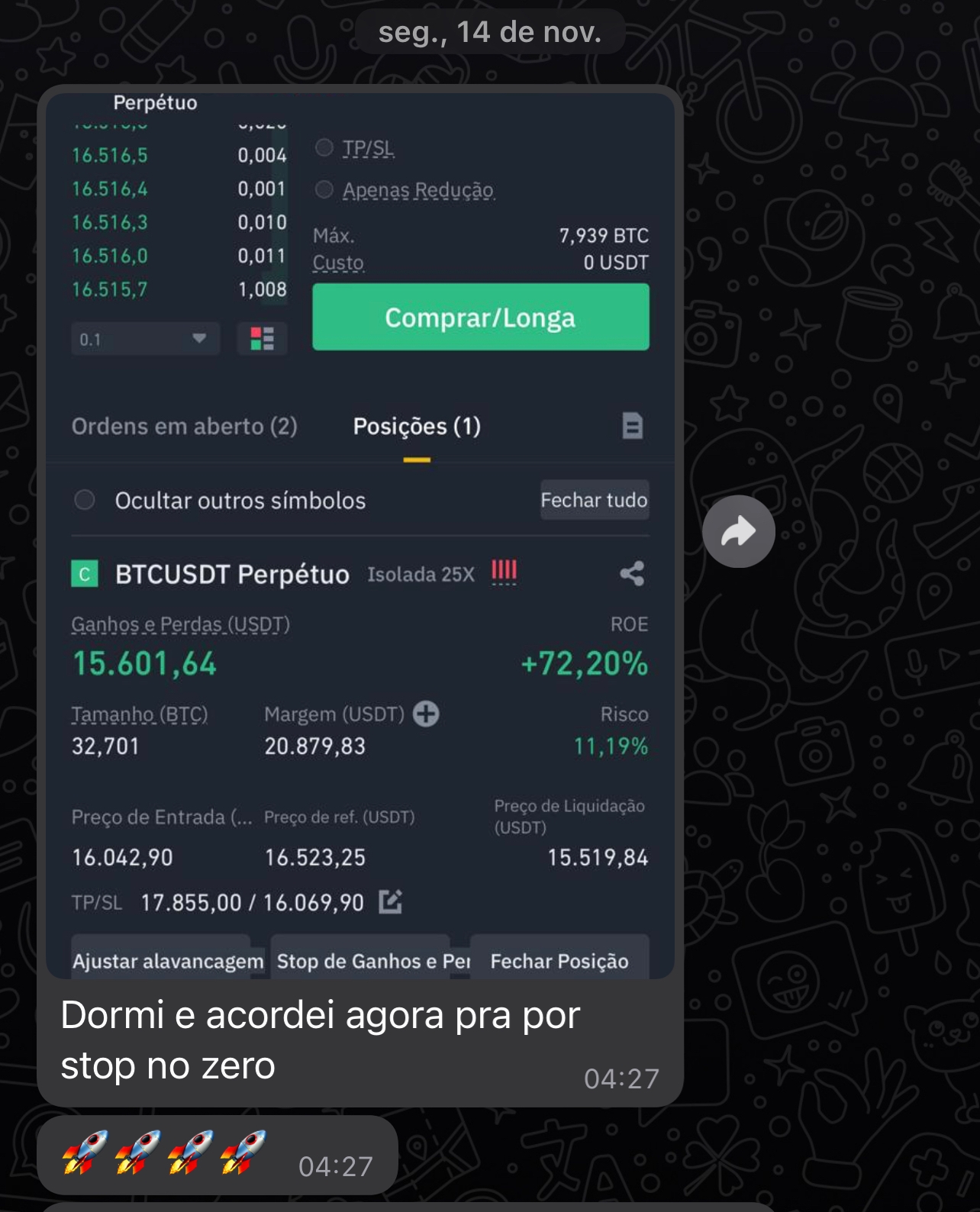Open the Custo tooltip link
Viewport: 980px width, 1212px height.
point(337,263)
